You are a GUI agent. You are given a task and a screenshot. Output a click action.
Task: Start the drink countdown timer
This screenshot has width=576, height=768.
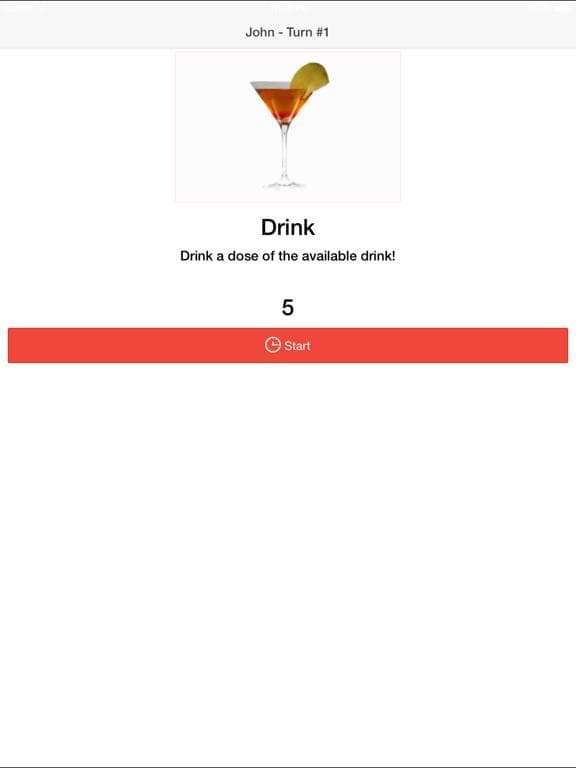click(x=288, y=345)
